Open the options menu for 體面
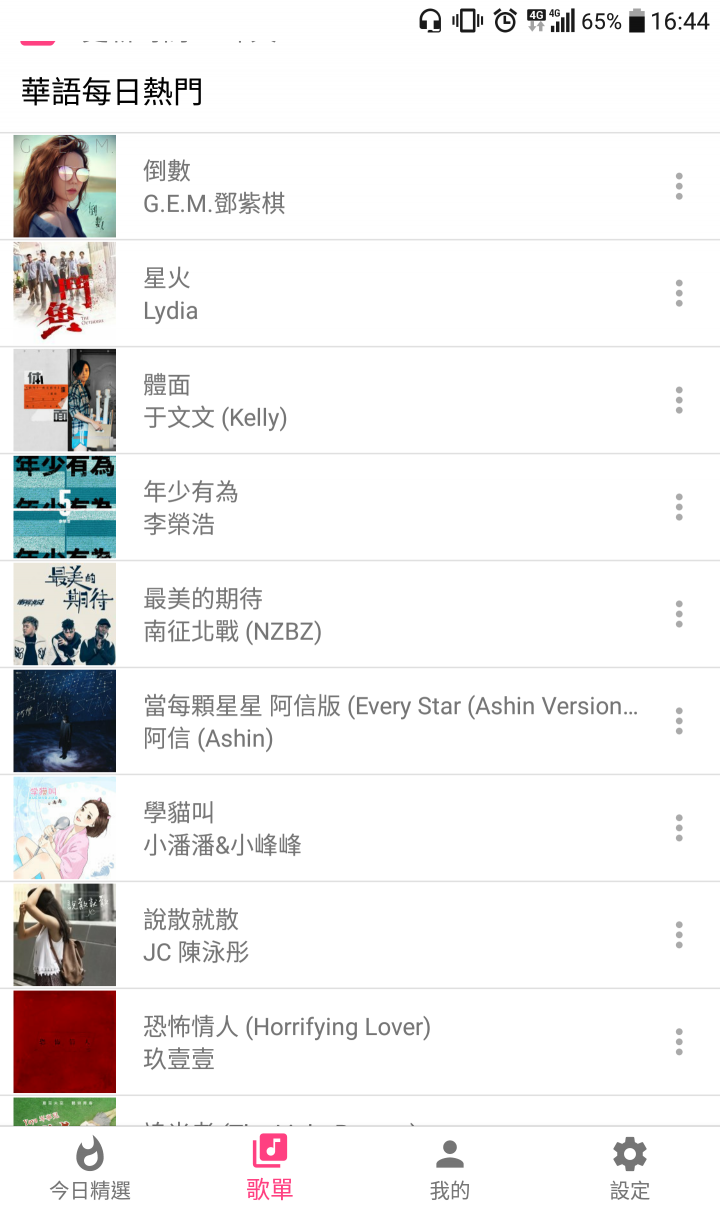 pos(679,400)
